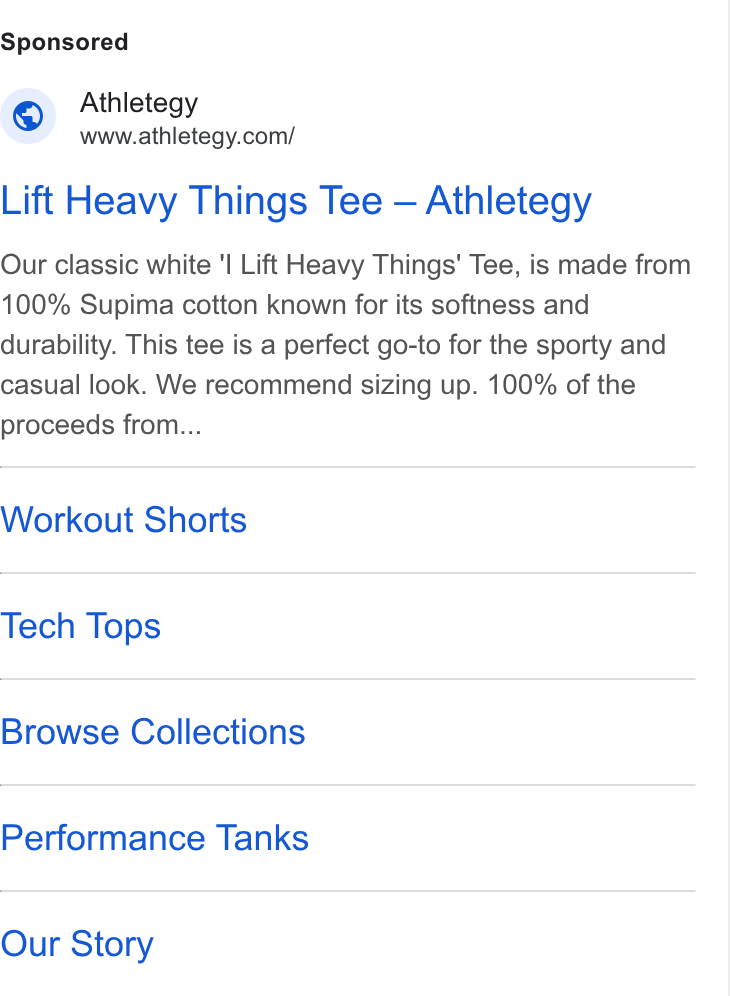Go to the Tech Tops sitelink

pos(81,626)
